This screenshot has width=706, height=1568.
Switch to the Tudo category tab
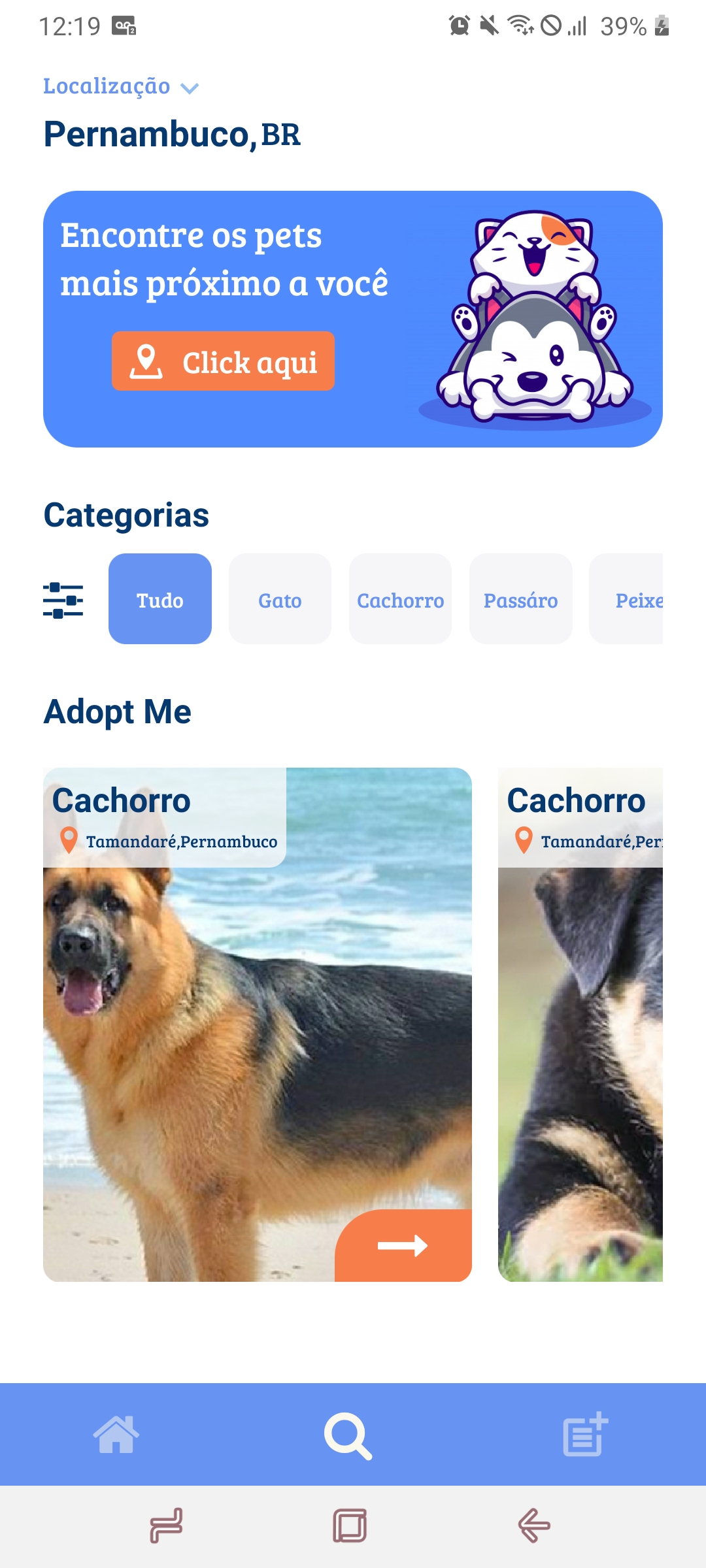click(x=160, y=599)
